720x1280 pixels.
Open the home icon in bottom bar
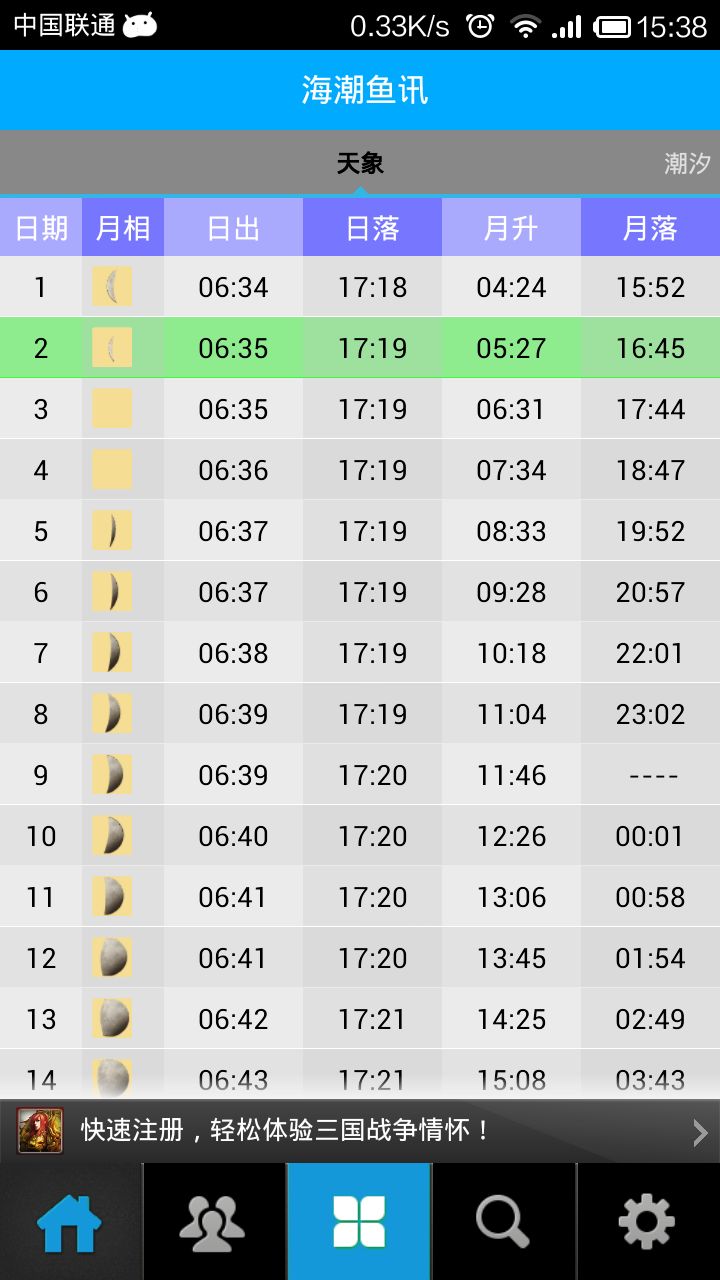pos(70,1222)
